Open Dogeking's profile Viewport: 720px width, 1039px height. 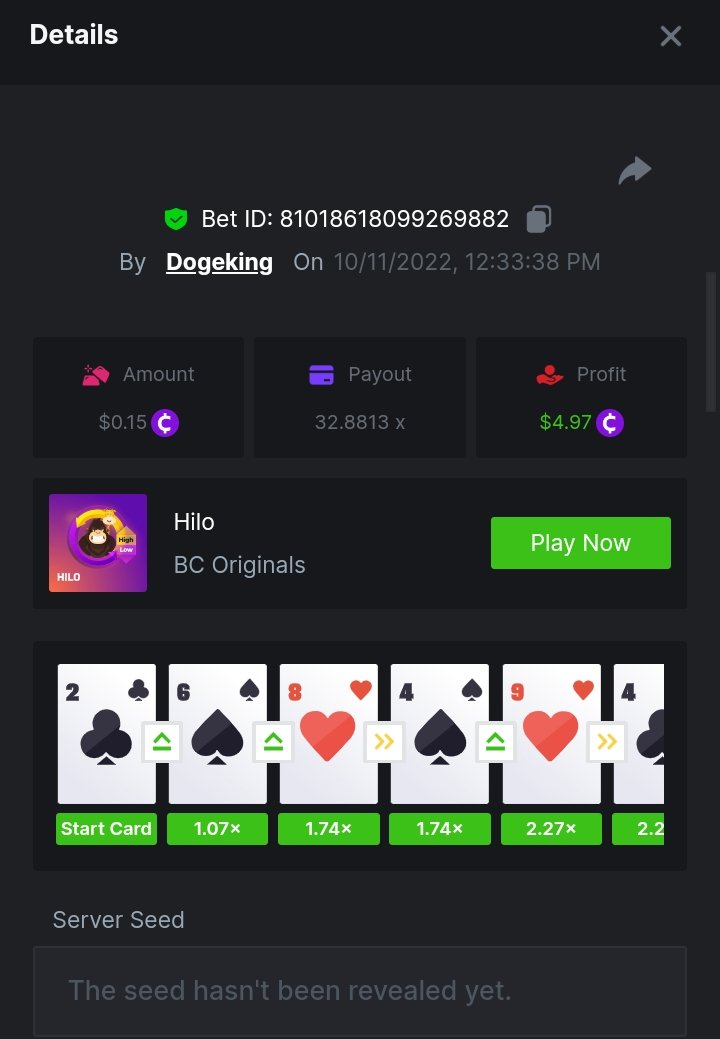pyautogui.click(x=219, y=262)
